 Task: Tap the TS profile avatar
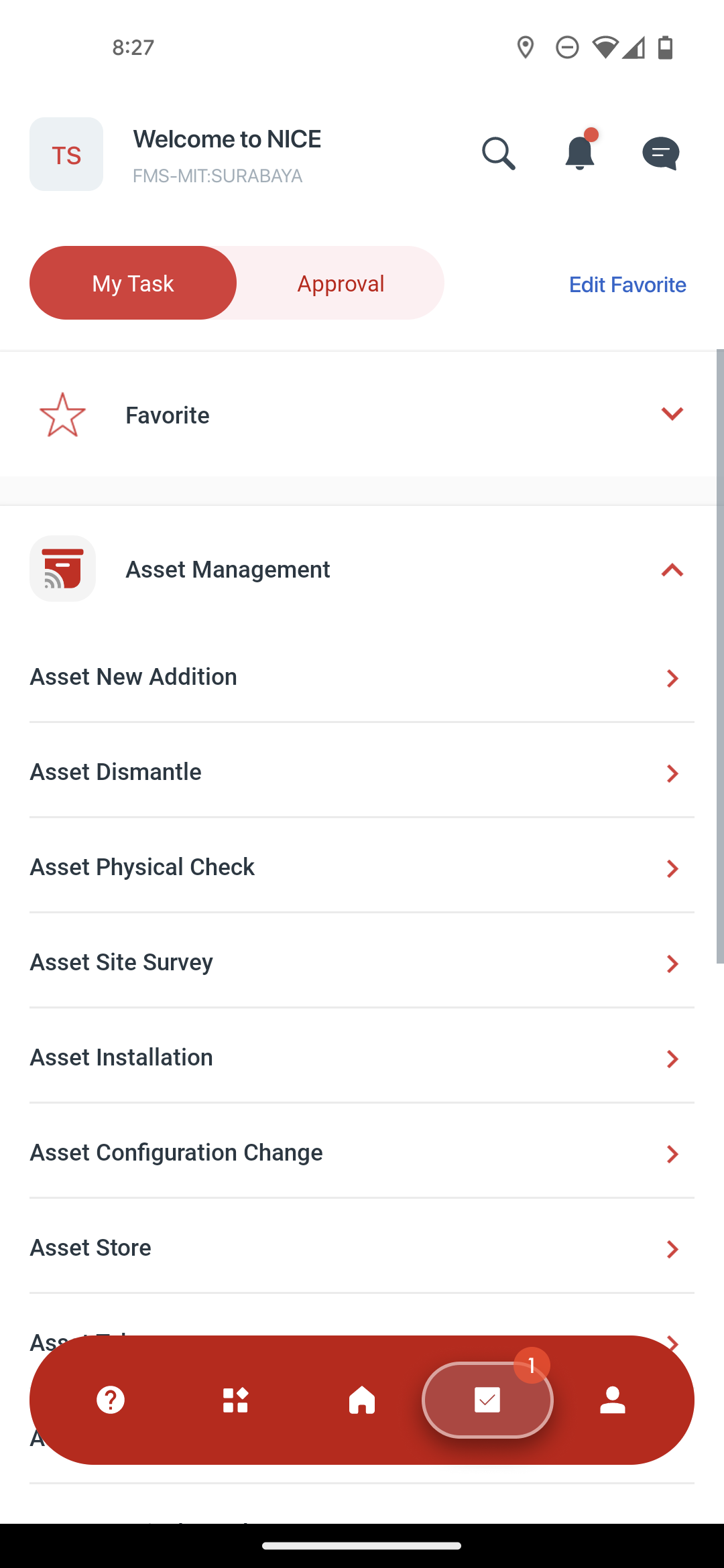(66, 154)
